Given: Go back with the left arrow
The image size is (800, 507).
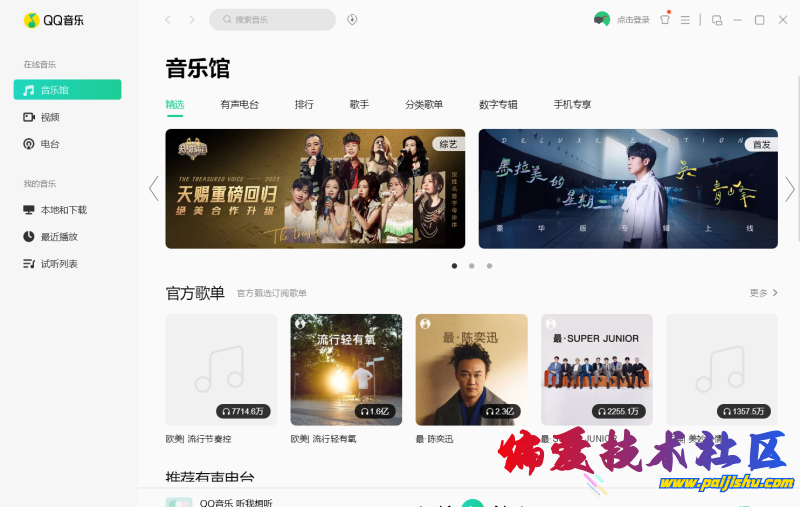Looking at the screenshot, I should click(x=168, y=19).
